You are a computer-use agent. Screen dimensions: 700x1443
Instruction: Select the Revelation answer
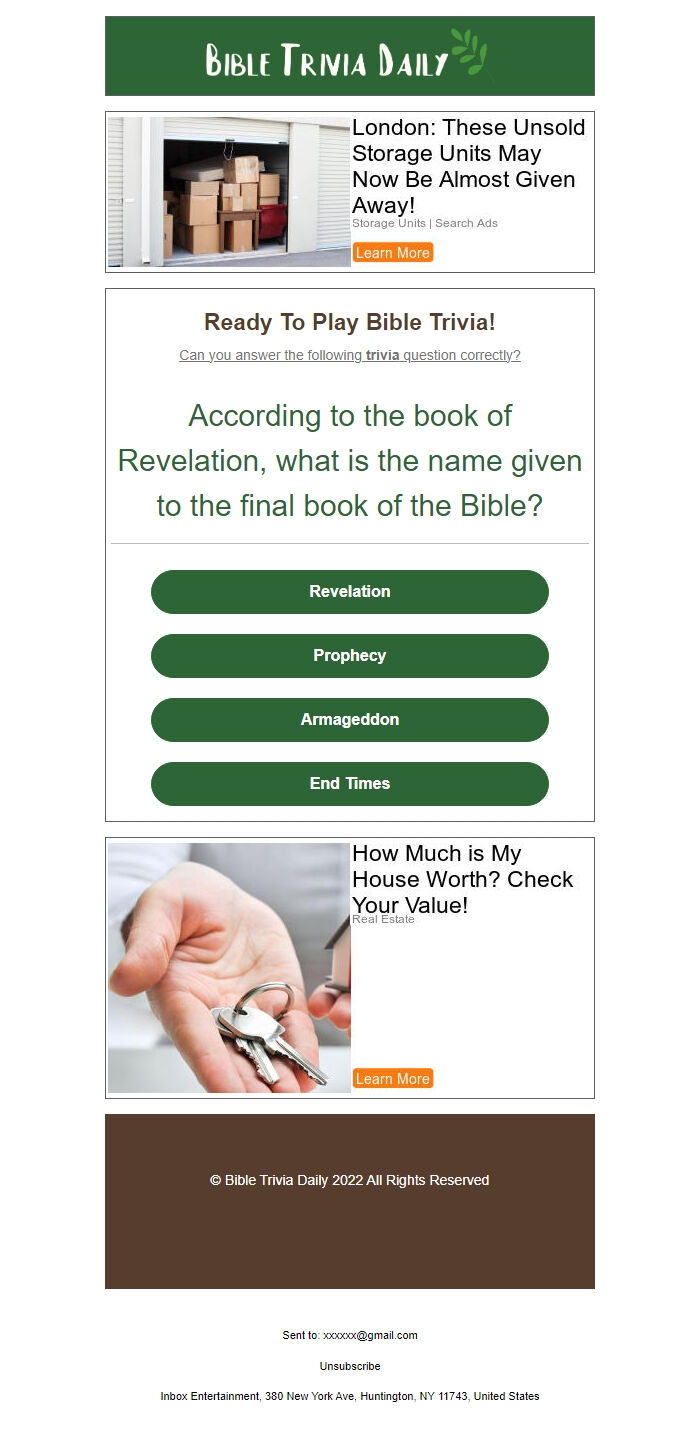tap(349, 592)
